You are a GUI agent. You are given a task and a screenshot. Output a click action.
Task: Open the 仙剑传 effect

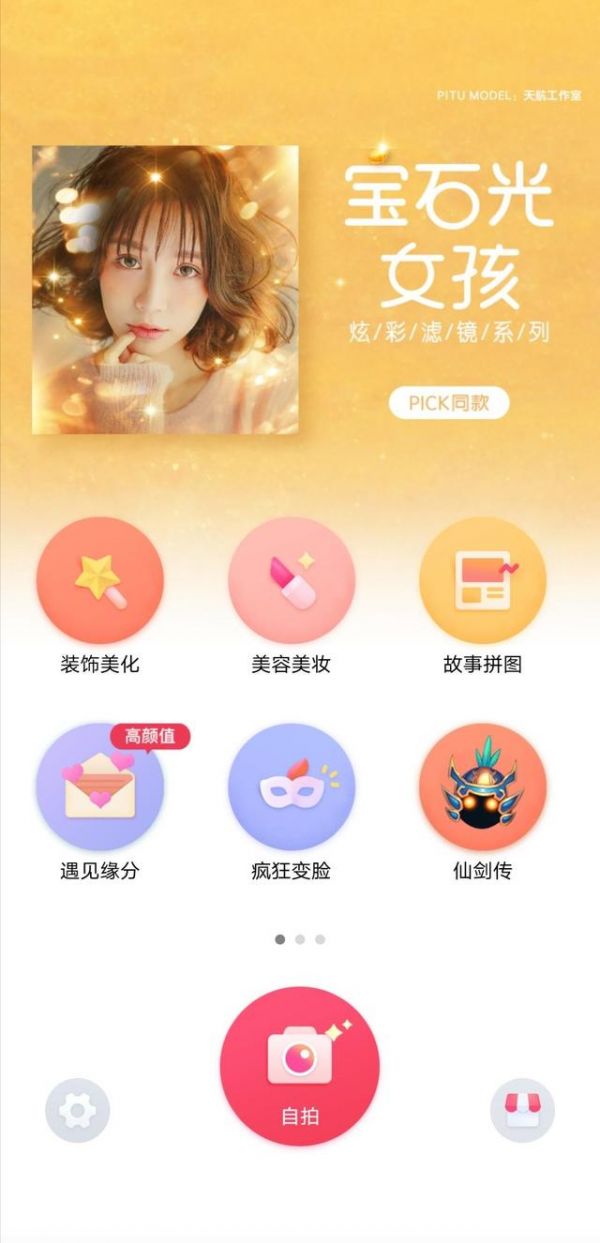tap(482, 787)
